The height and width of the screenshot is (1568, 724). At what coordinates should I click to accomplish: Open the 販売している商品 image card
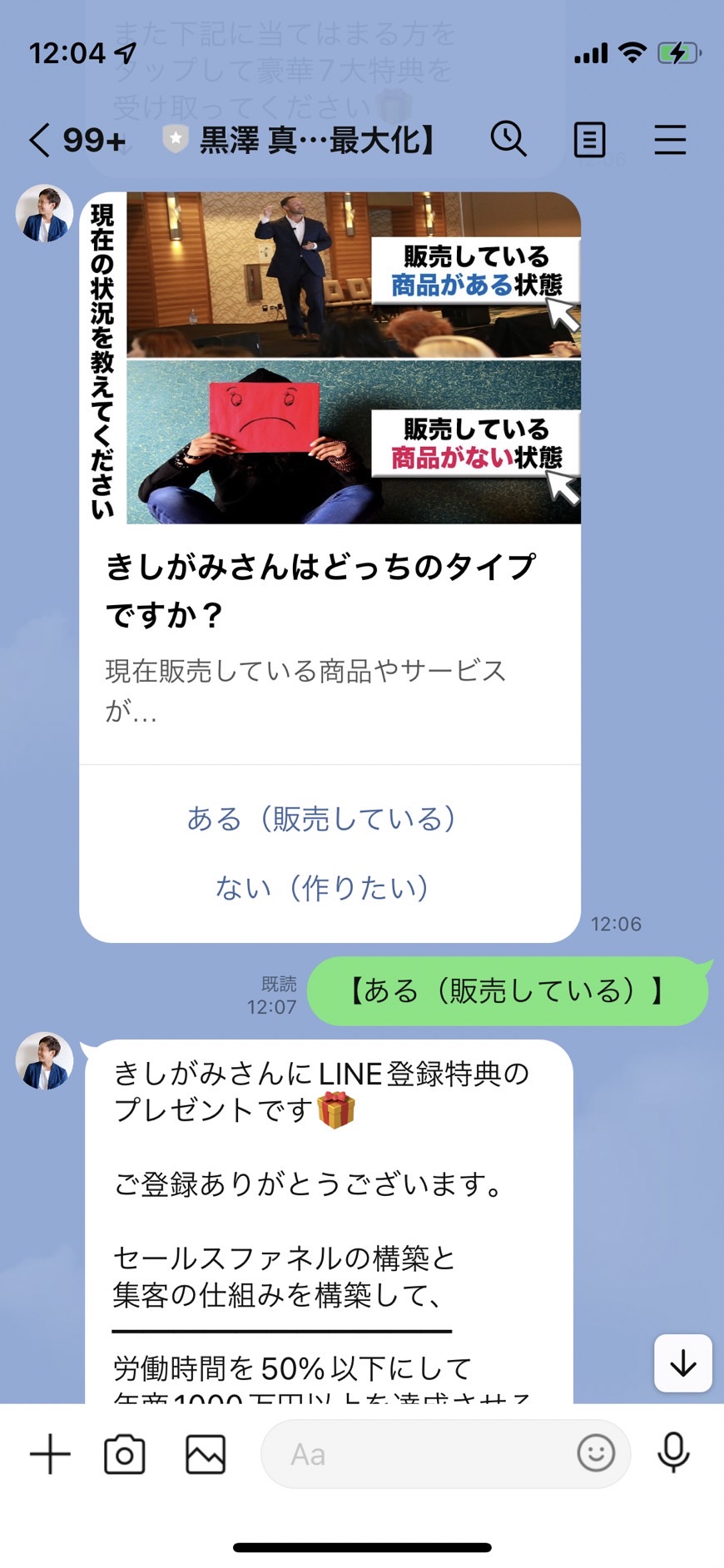tap(330, 358)
